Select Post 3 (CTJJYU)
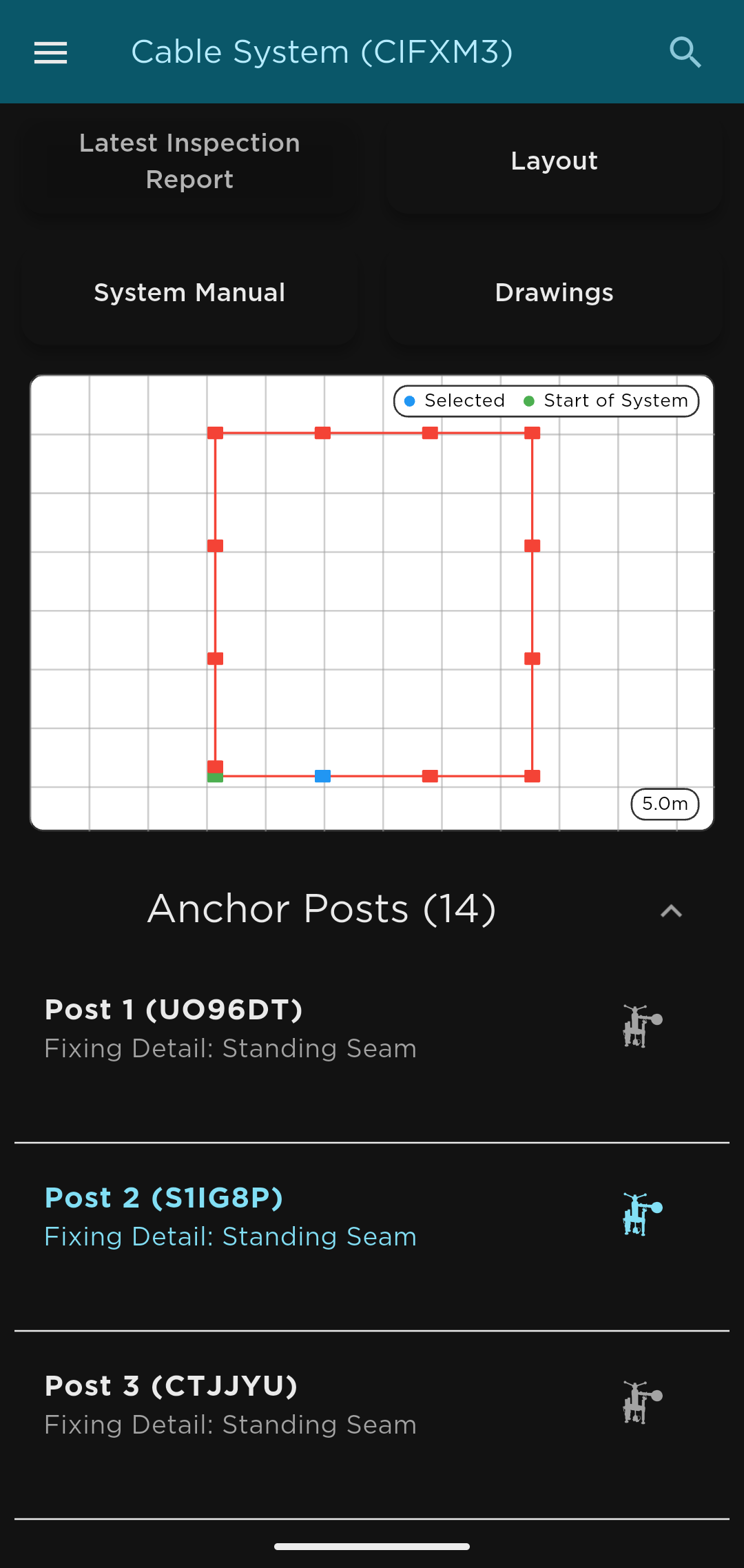This screenshot has width=744, height=1568. (x=231, y=1405)
